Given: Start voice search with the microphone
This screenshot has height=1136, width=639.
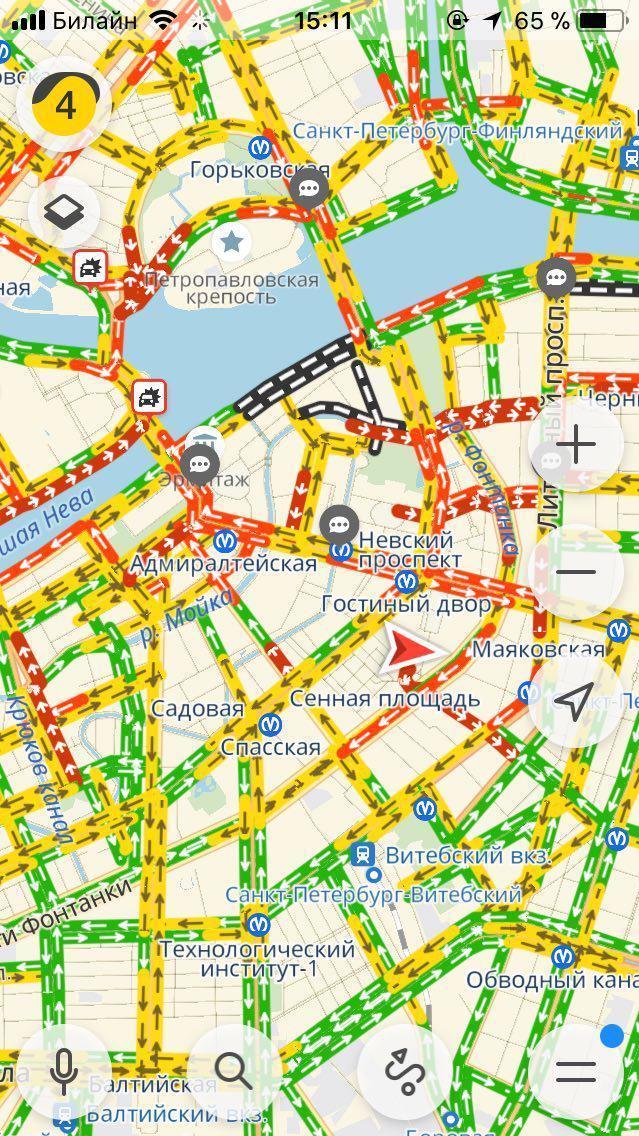Looking at the screenshot, I should (x=63, y=1072).
